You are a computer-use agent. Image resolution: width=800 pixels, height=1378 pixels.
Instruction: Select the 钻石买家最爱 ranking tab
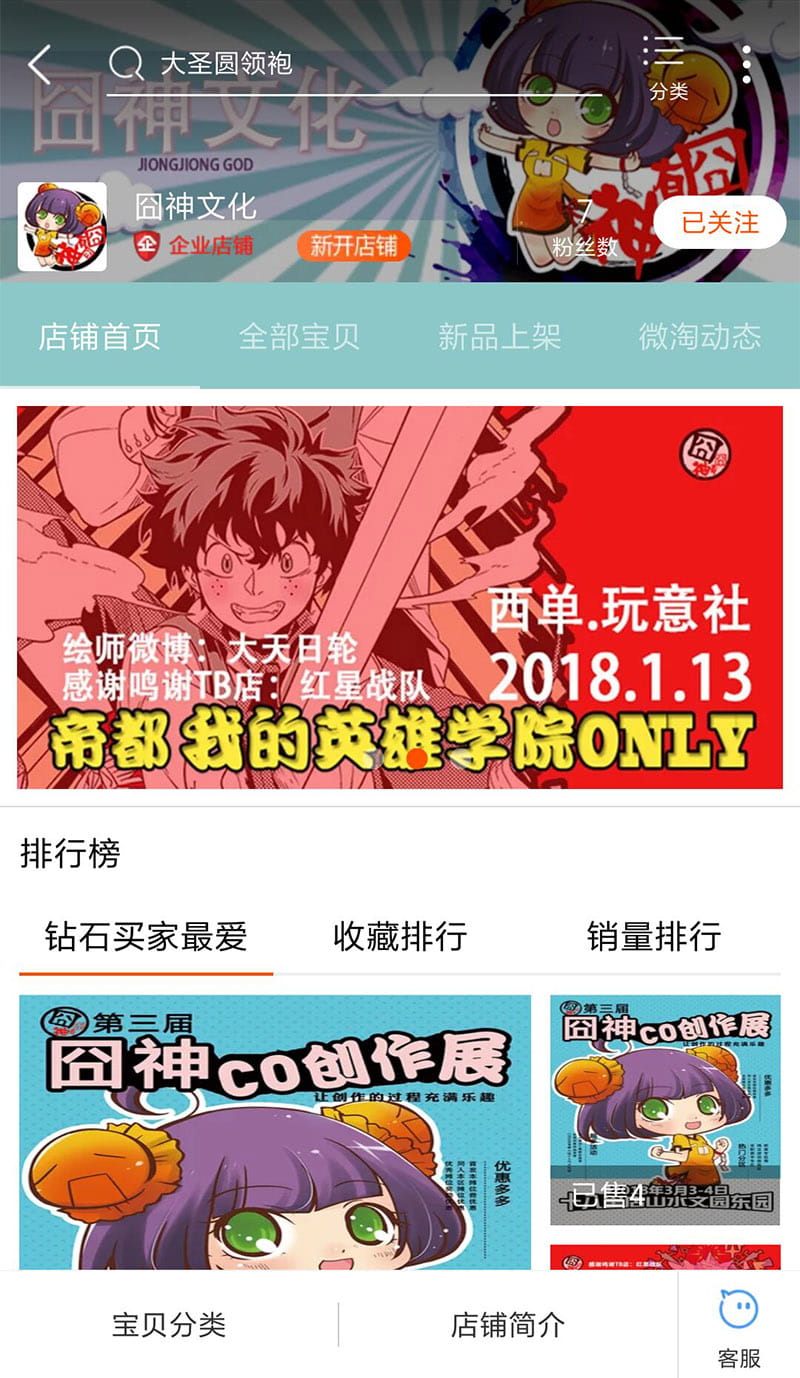click(146, 937)
